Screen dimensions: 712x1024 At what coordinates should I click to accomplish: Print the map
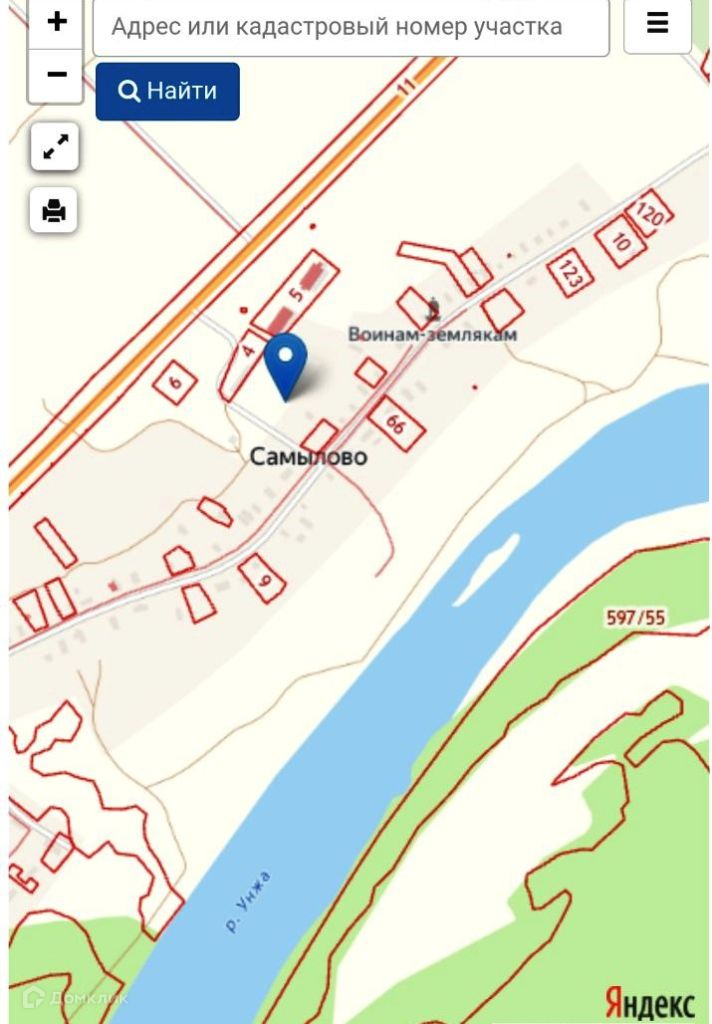point(54,211)
